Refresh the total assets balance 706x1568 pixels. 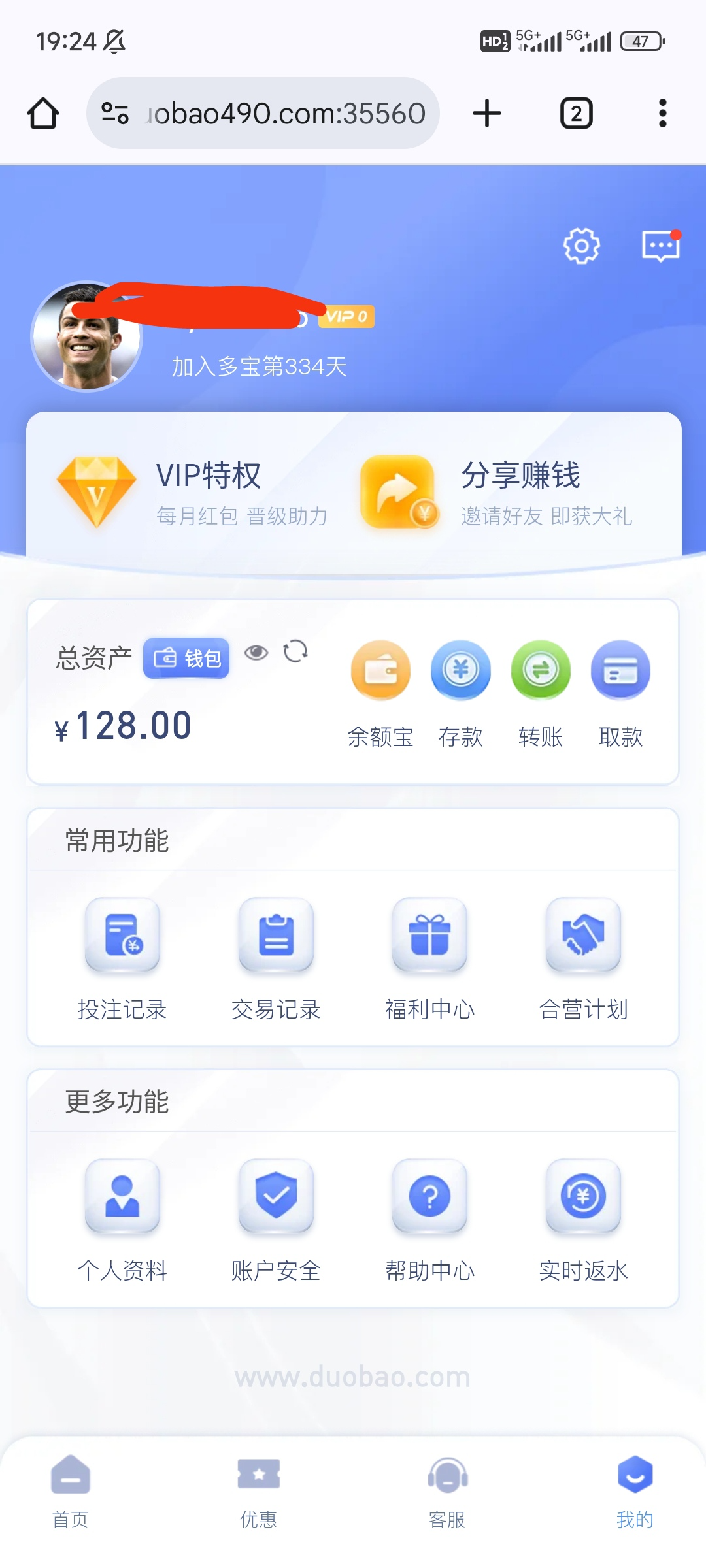[x=295, y=651]
